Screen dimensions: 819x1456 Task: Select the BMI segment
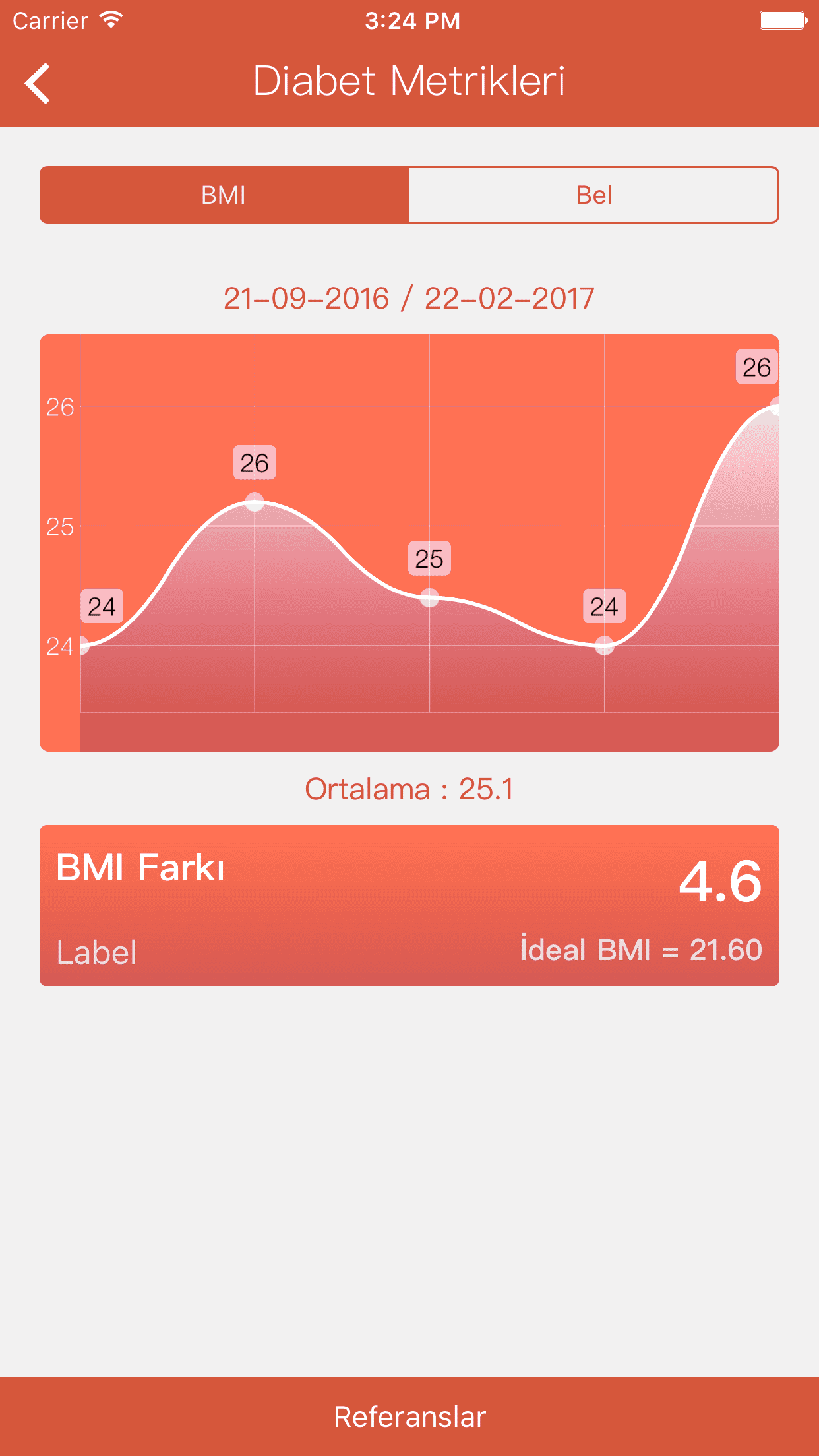click(x=224, y=195)
